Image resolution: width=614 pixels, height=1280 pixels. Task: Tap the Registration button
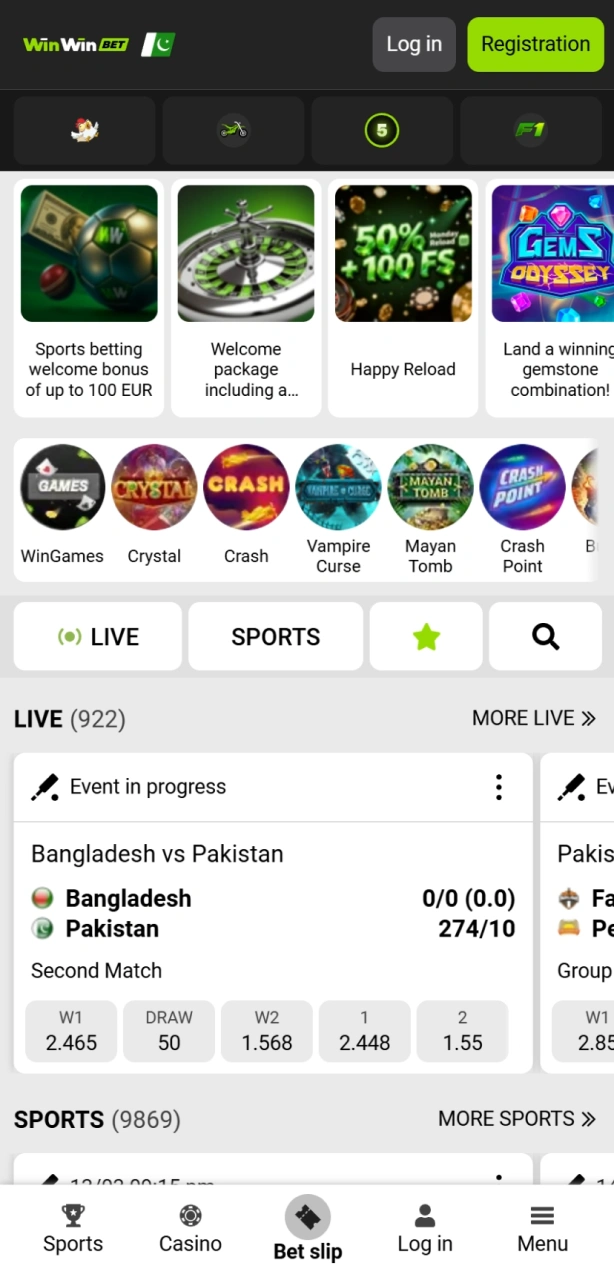535,44
